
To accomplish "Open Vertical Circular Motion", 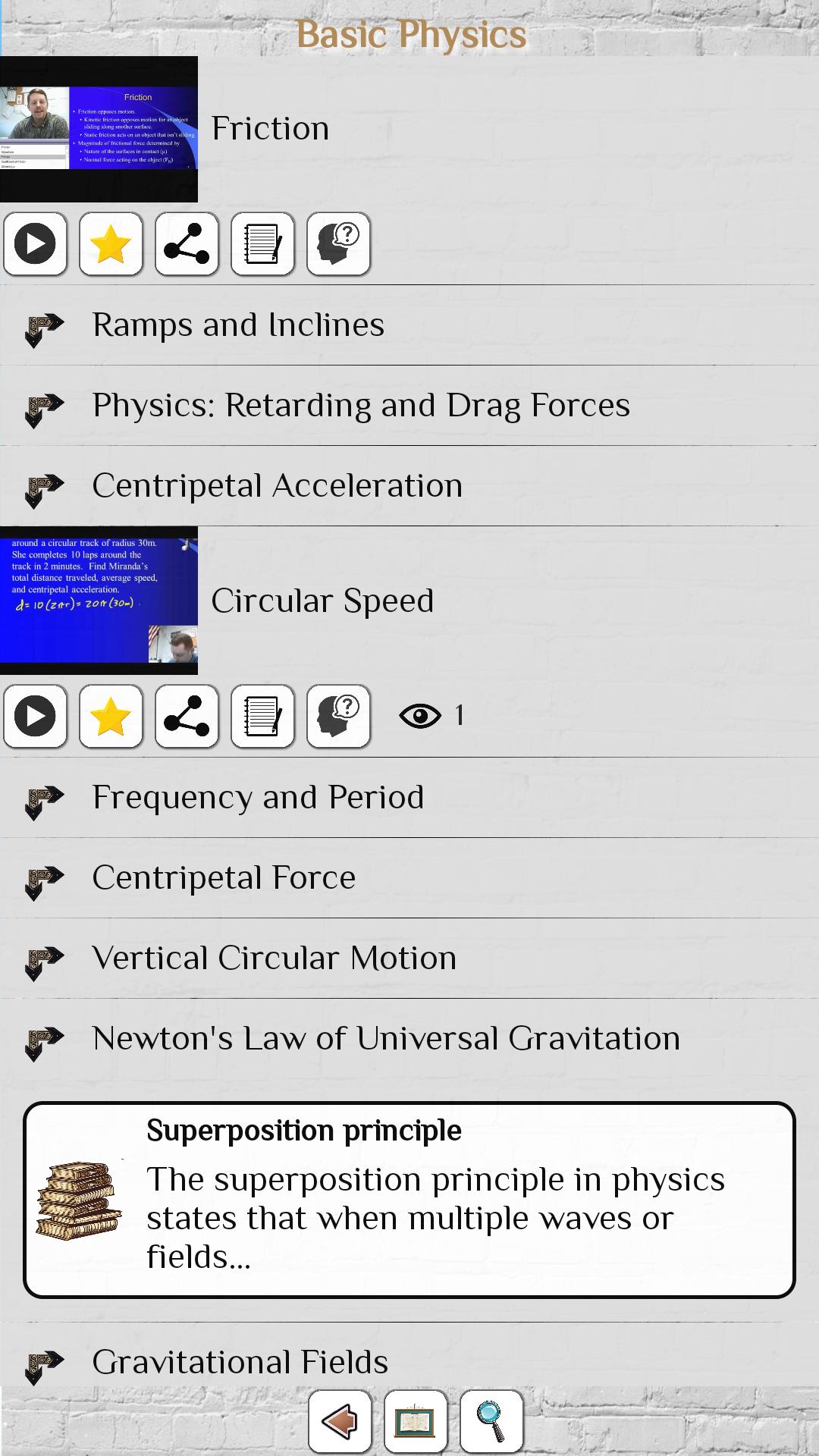I will coord(274,959).
